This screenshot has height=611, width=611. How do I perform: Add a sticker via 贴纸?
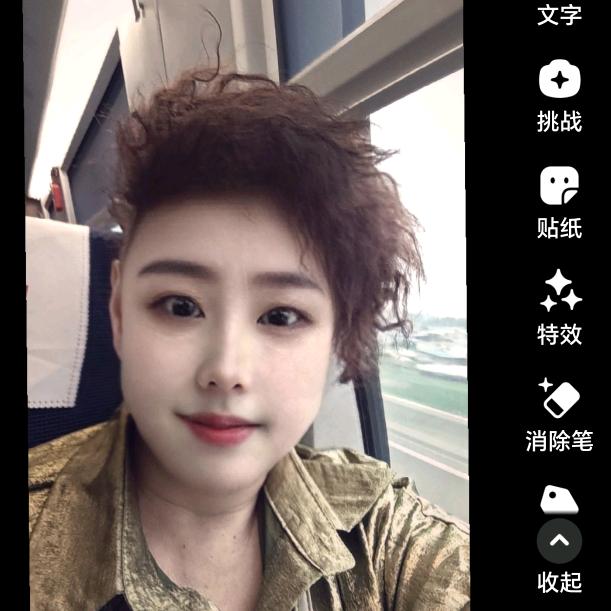click(559, 201)
